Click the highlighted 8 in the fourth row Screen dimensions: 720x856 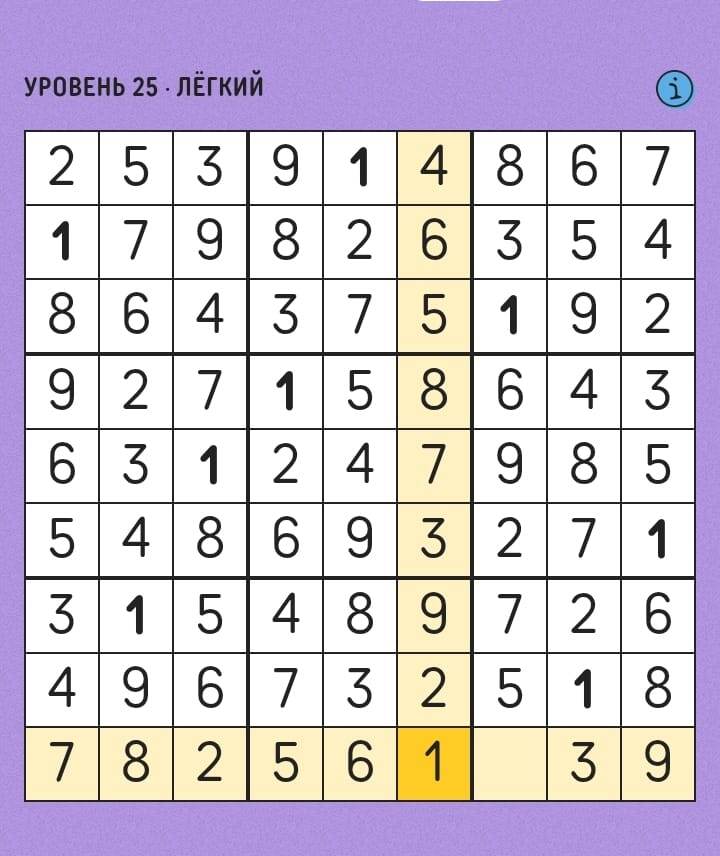[434, 388]
